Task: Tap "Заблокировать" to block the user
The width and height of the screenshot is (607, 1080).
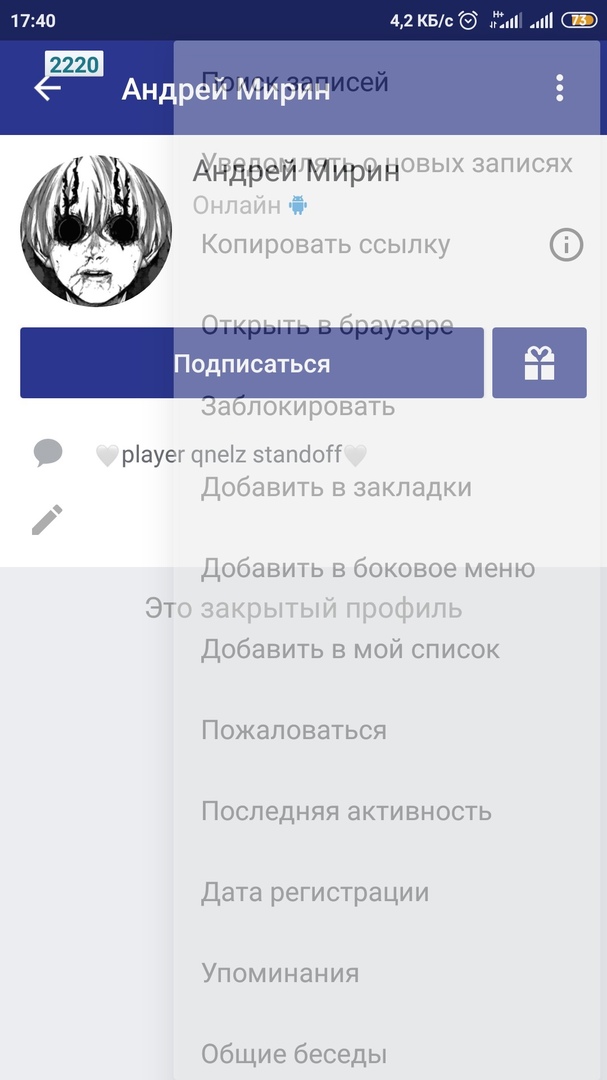Action: (298, 406)
